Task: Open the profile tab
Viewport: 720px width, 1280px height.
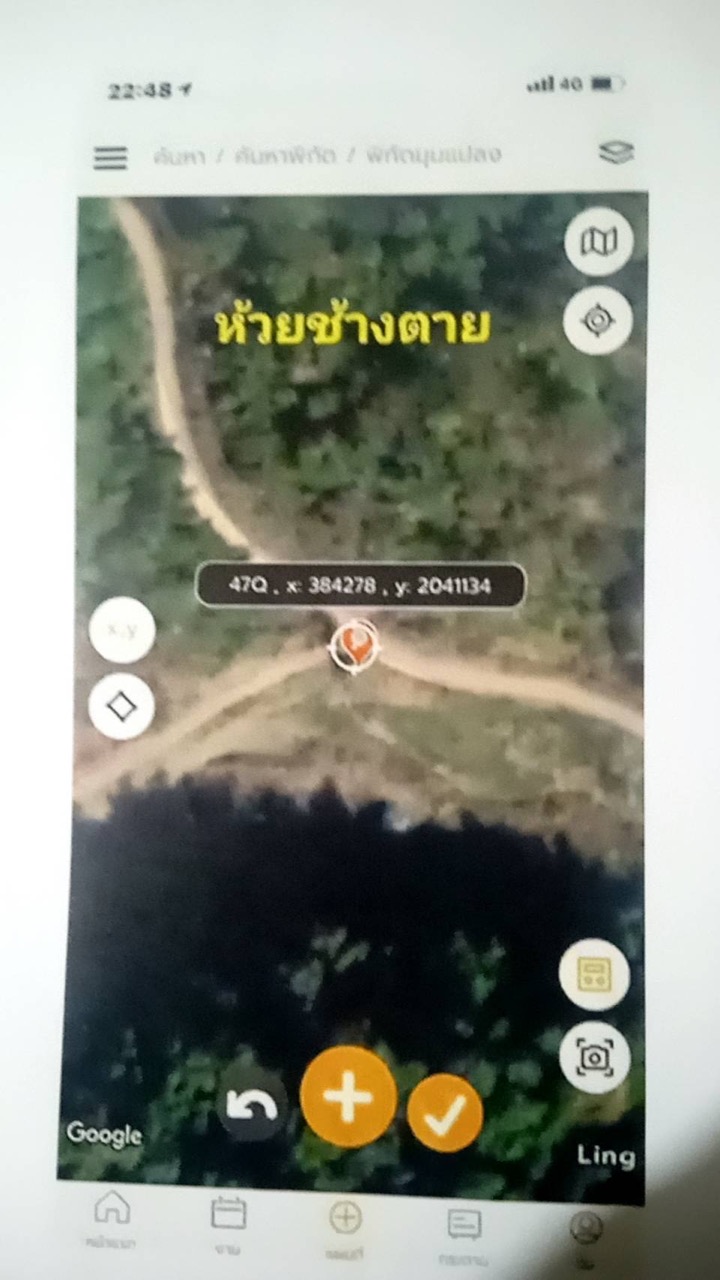Action: (586, 1228)
